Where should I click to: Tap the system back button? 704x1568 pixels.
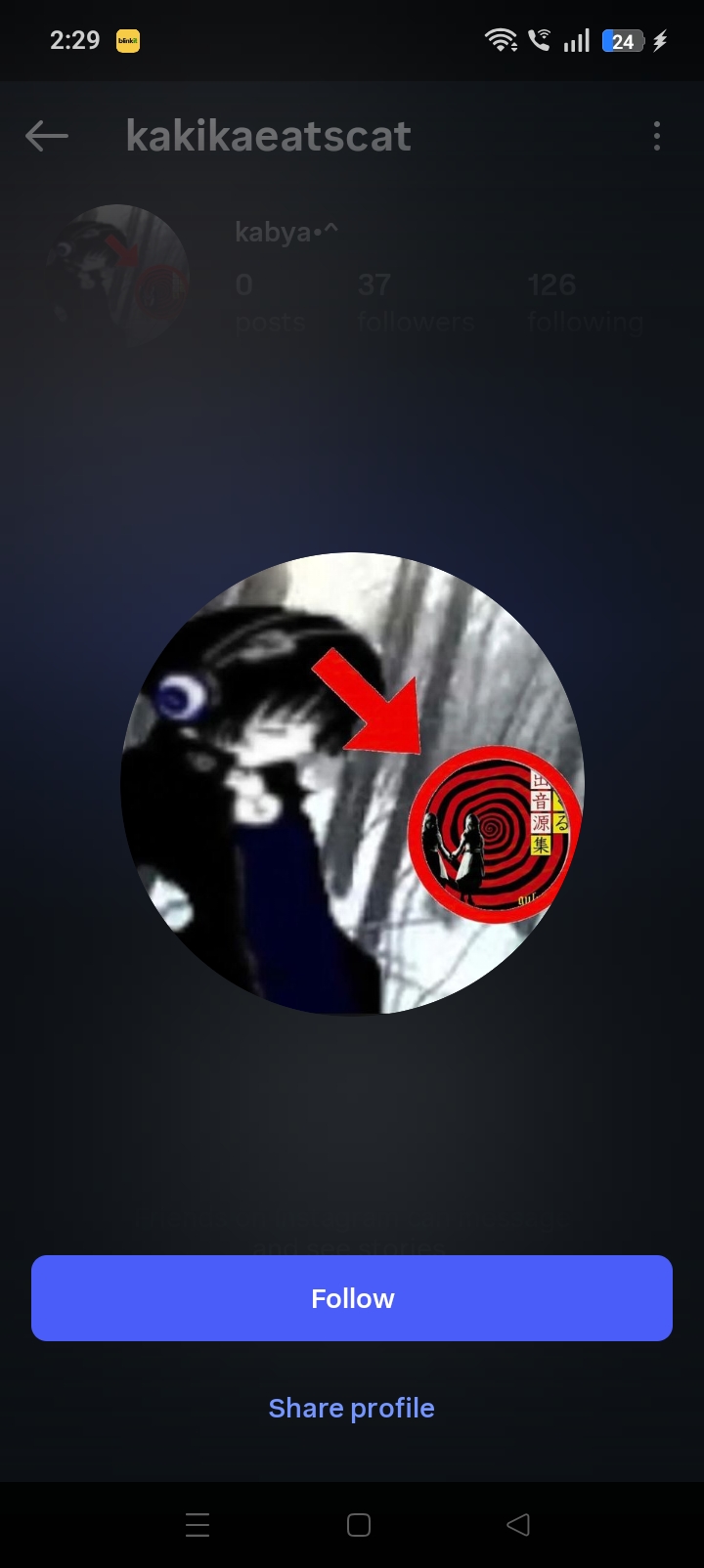pyautogui.click(x=518, y=1524)
